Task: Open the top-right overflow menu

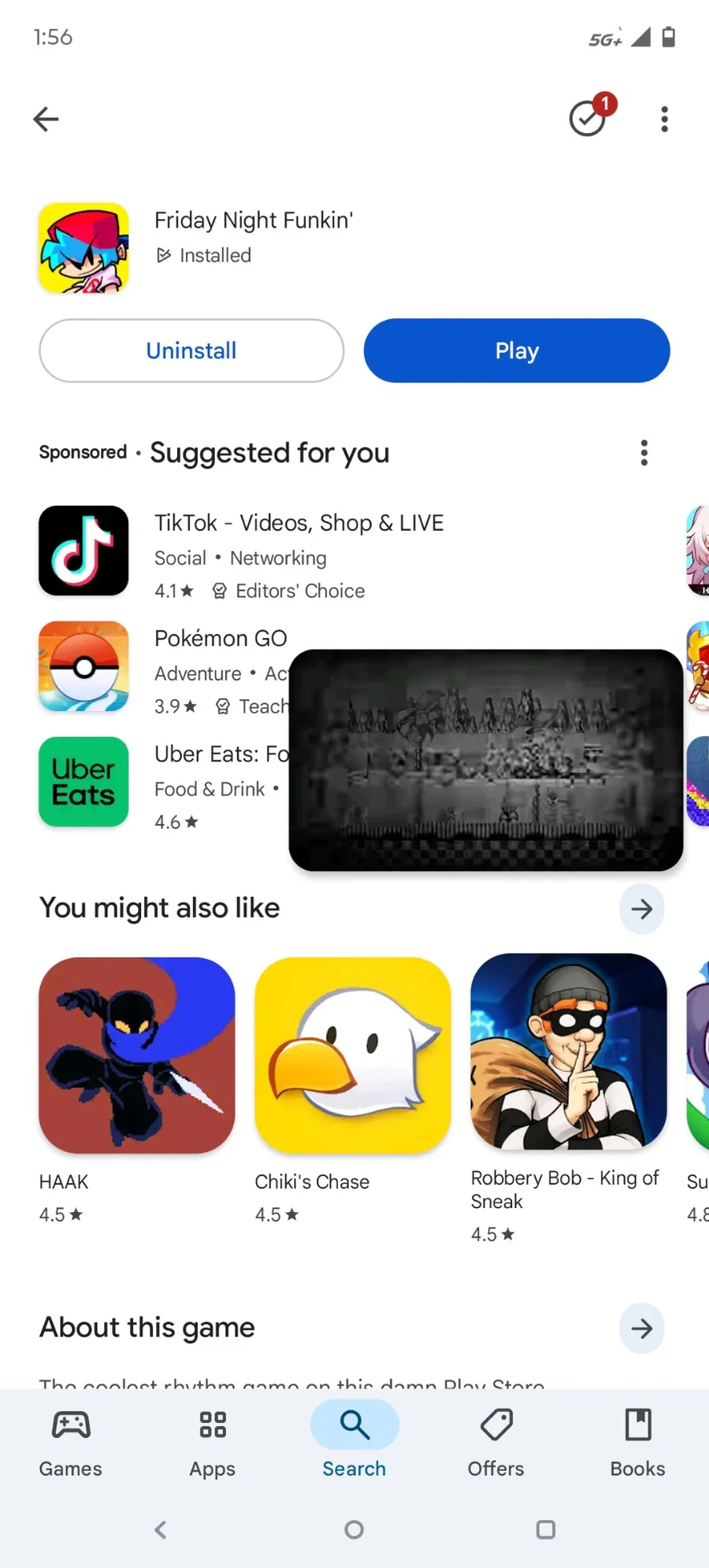Action: click(x=664, y=119)
